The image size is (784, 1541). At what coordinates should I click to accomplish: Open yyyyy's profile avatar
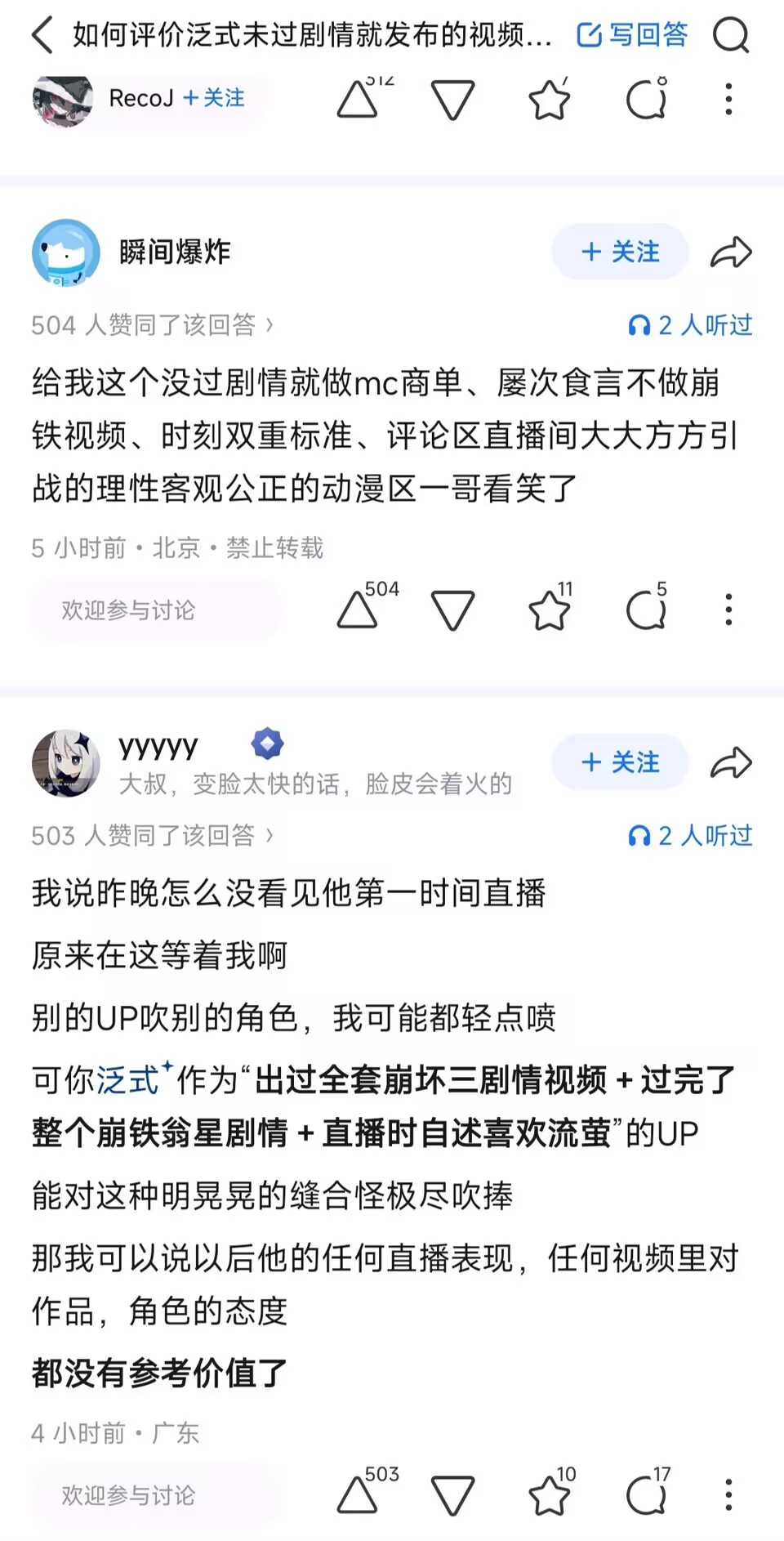66,763
